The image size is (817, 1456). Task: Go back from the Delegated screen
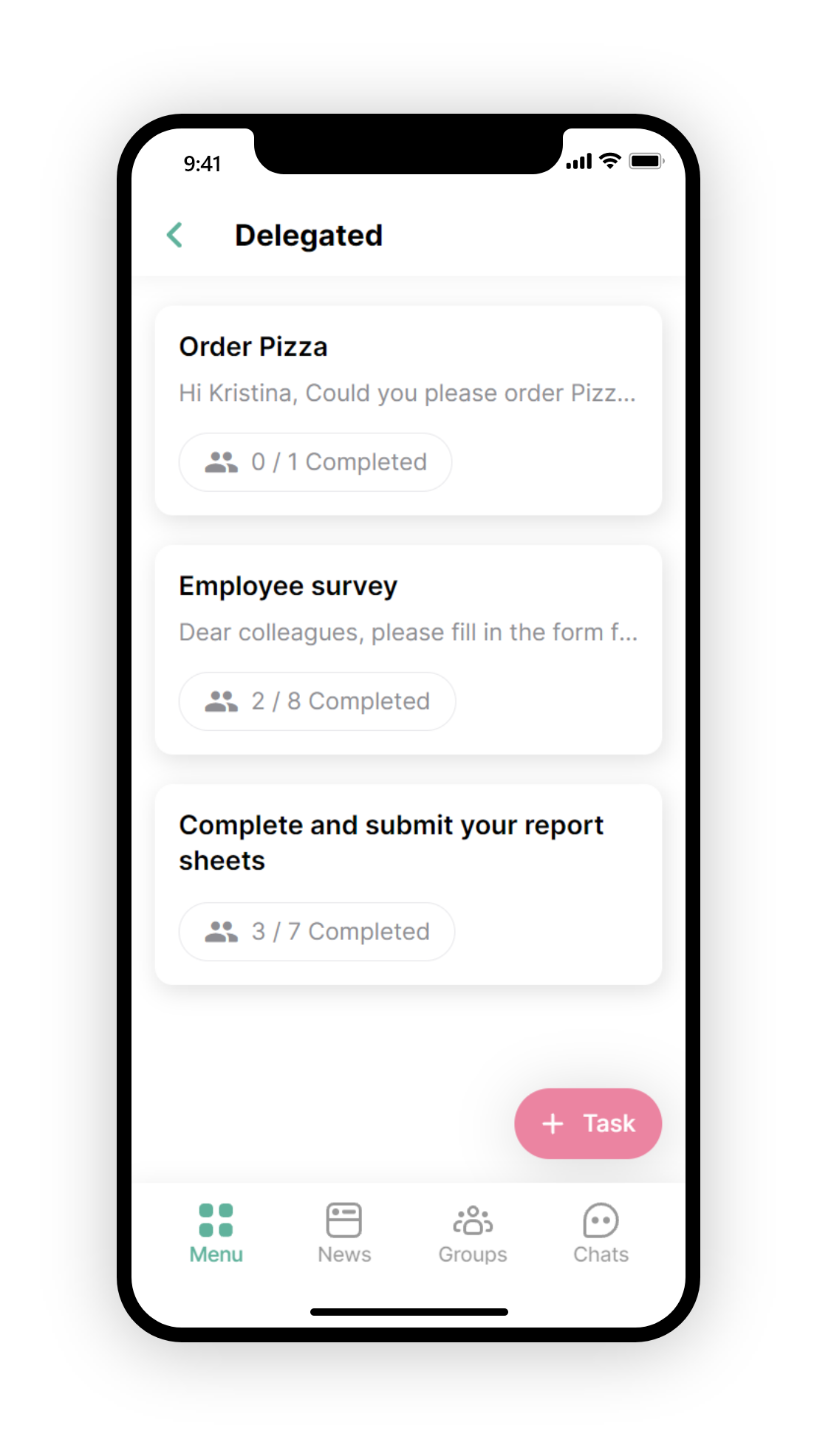pyautogui.click(x=175, y=236)
